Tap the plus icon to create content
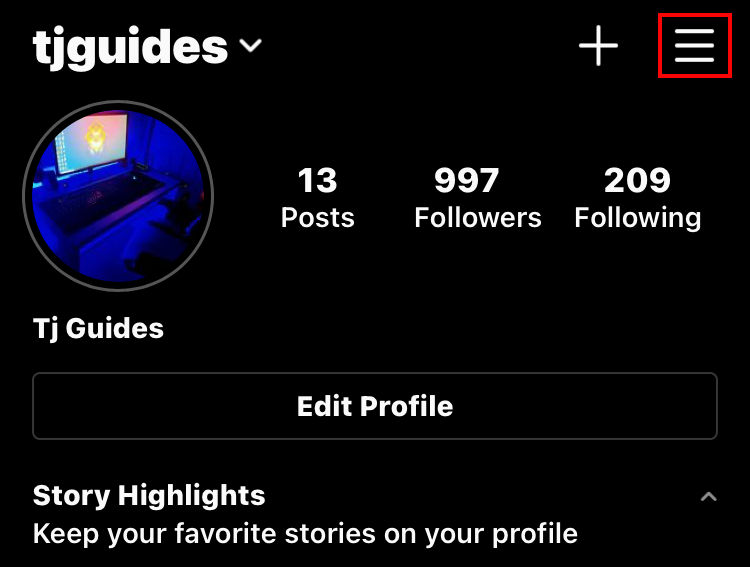Viewport: 750px width, 567px height. [x=598, y=46]
